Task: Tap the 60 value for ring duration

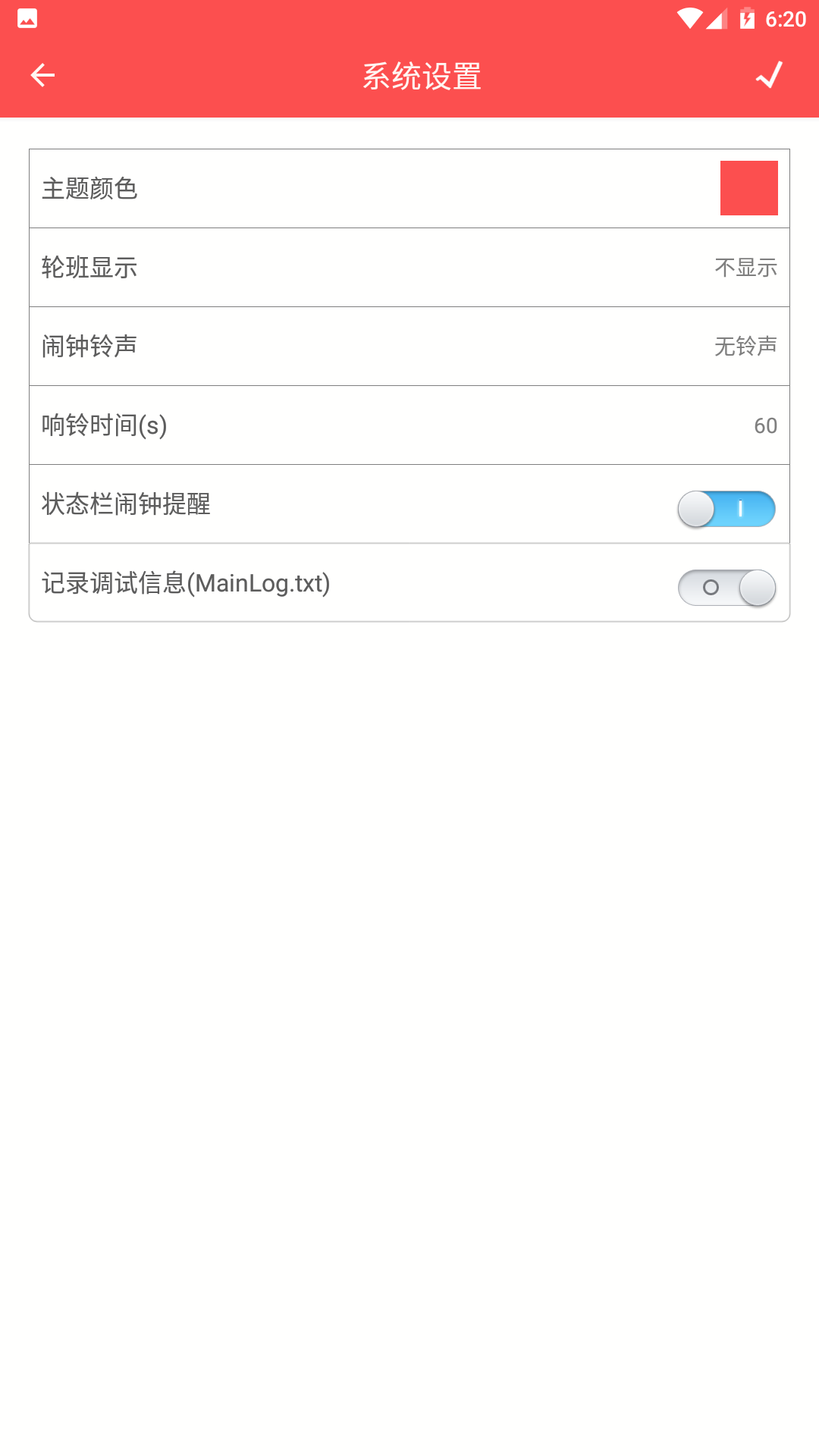Action: (x=765, y=425)
